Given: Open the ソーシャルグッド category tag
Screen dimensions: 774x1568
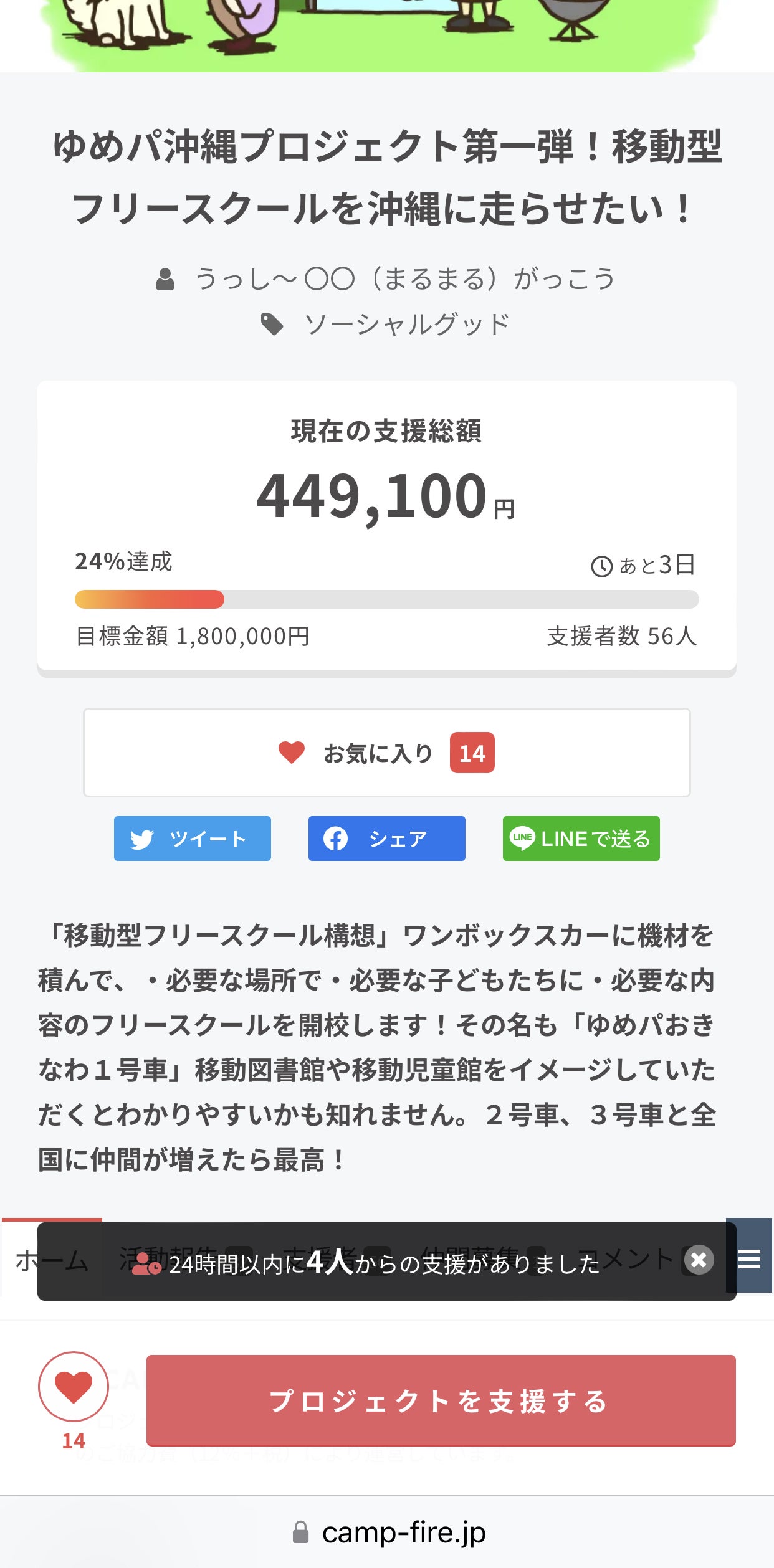Looking at the screenshot, I should tap(406, 325).
